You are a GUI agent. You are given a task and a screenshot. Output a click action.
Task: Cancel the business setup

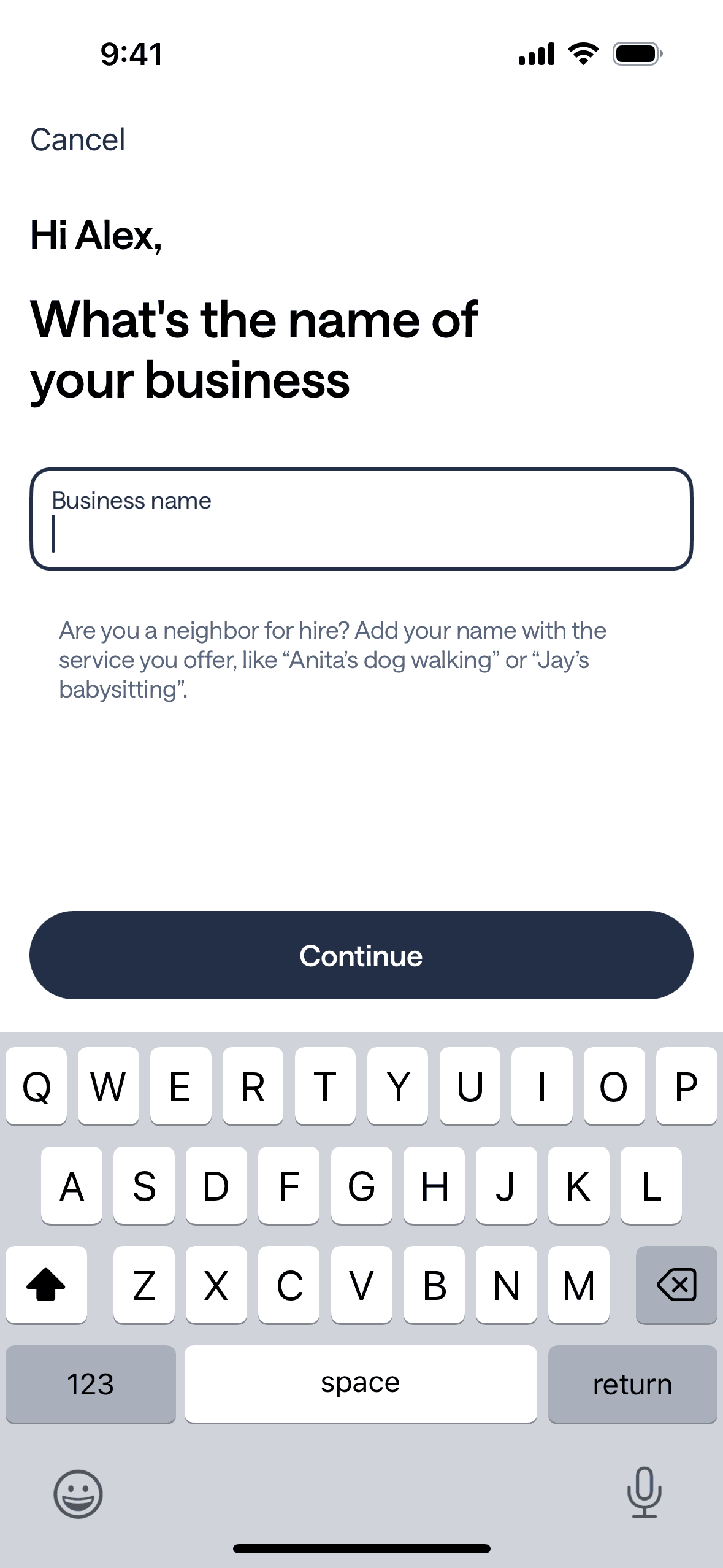click(x=78, y=140)
